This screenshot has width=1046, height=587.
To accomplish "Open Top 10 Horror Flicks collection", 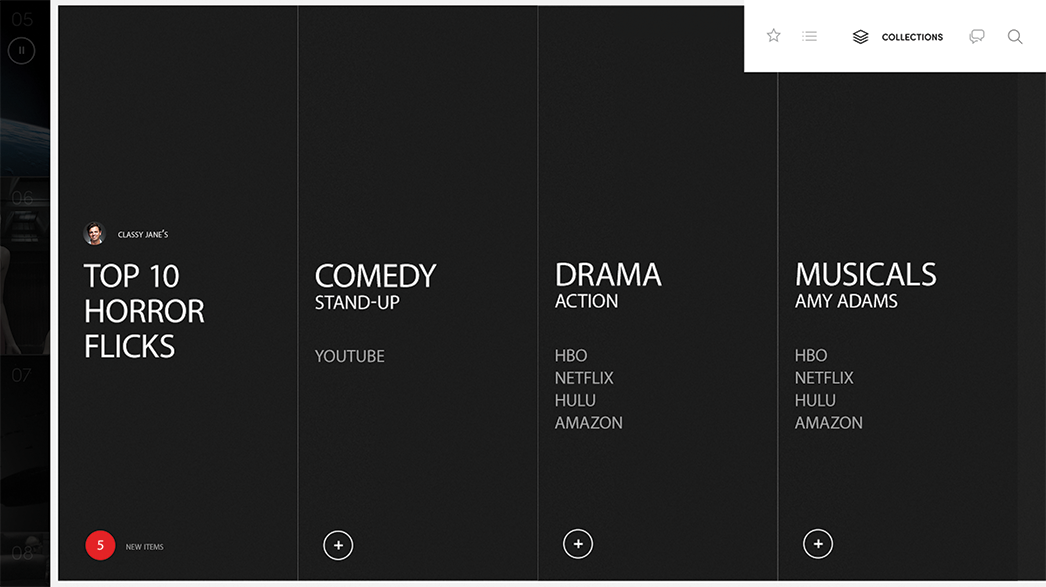I will [x=144, y=311].
